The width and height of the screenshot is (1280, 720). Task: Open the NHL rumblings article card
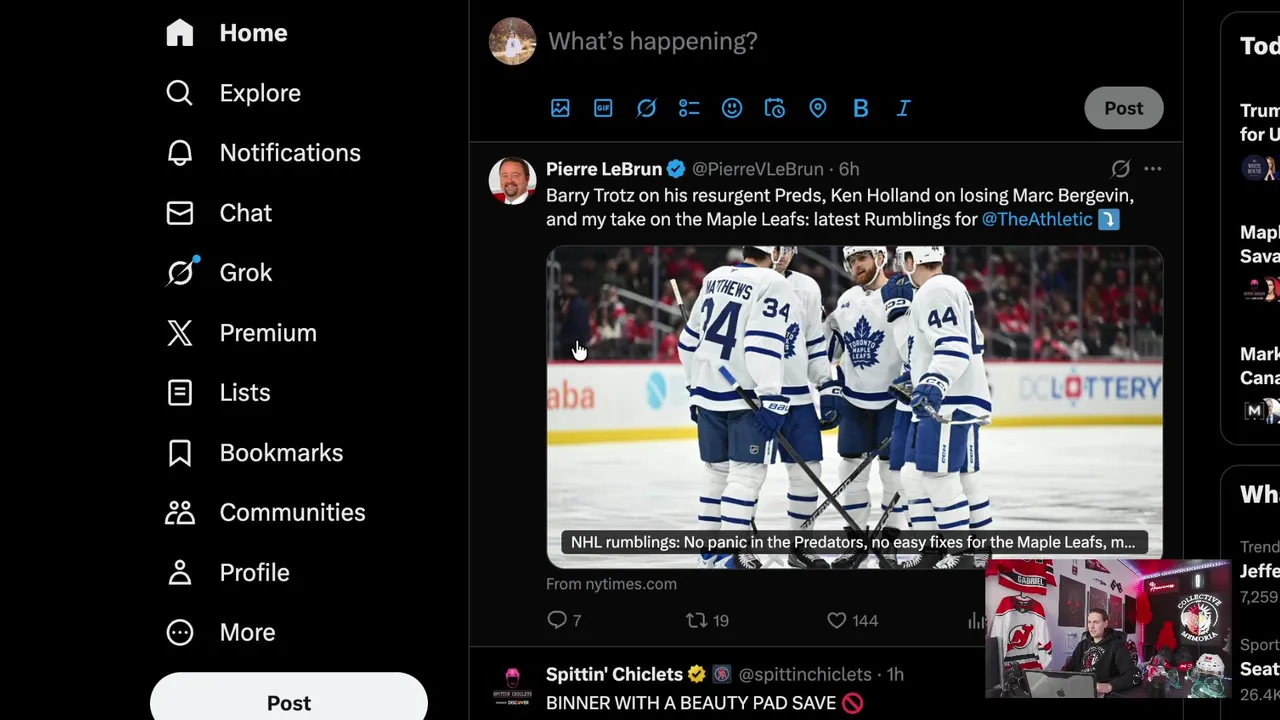[x=854, y=405]
